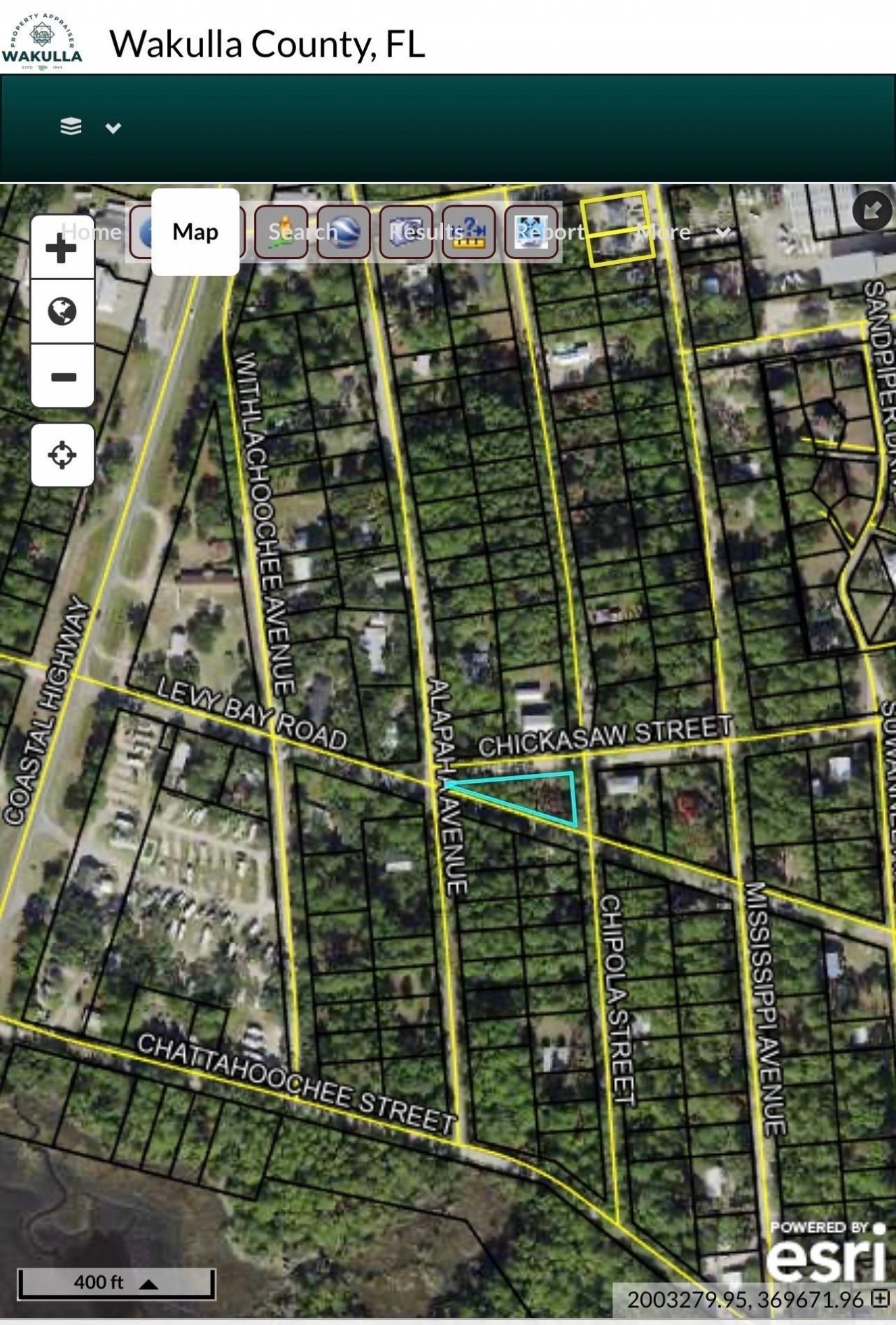This screenshot has width=896, height=1325.
Task: Select the Map tab
Action: (195, 232)
